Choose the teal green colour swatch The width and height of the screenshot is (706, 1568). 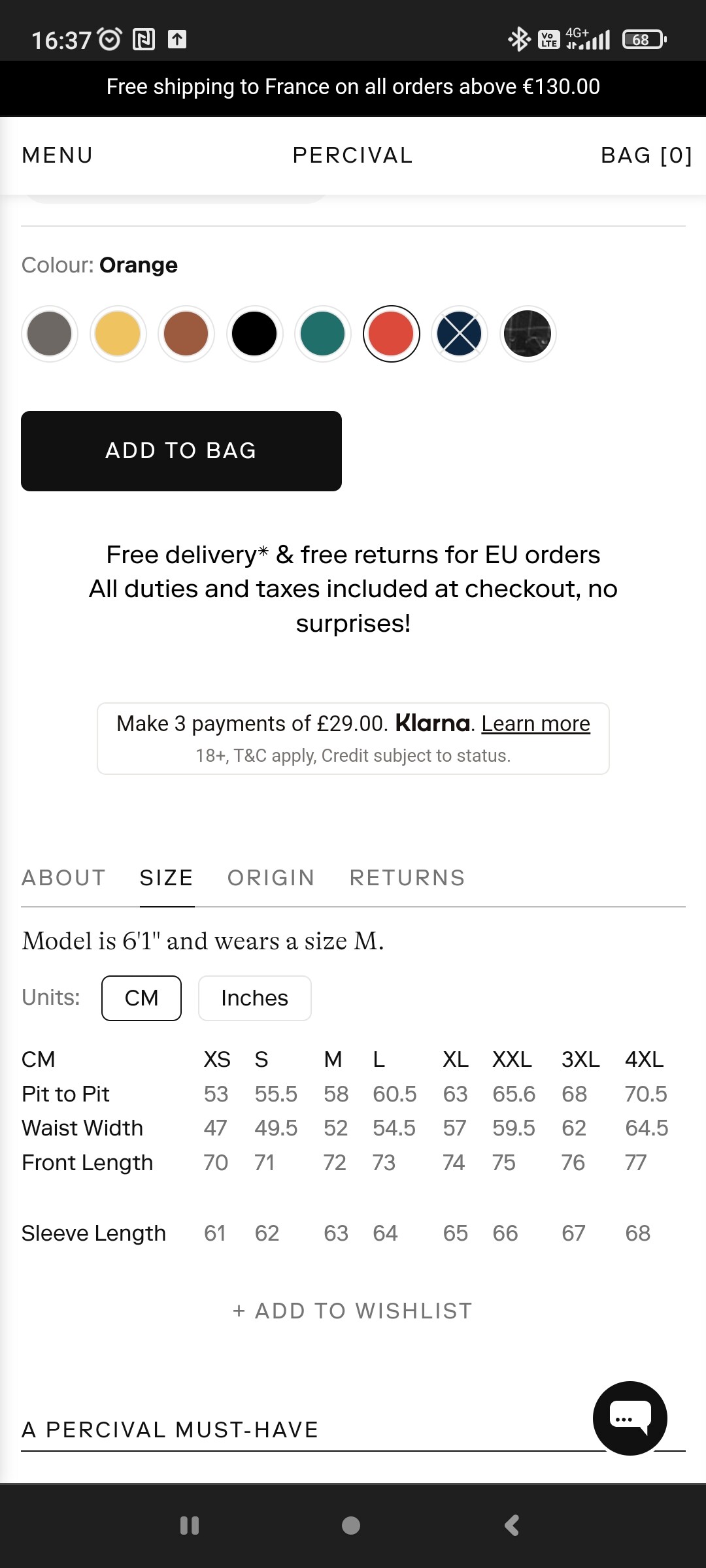[323, 334]
